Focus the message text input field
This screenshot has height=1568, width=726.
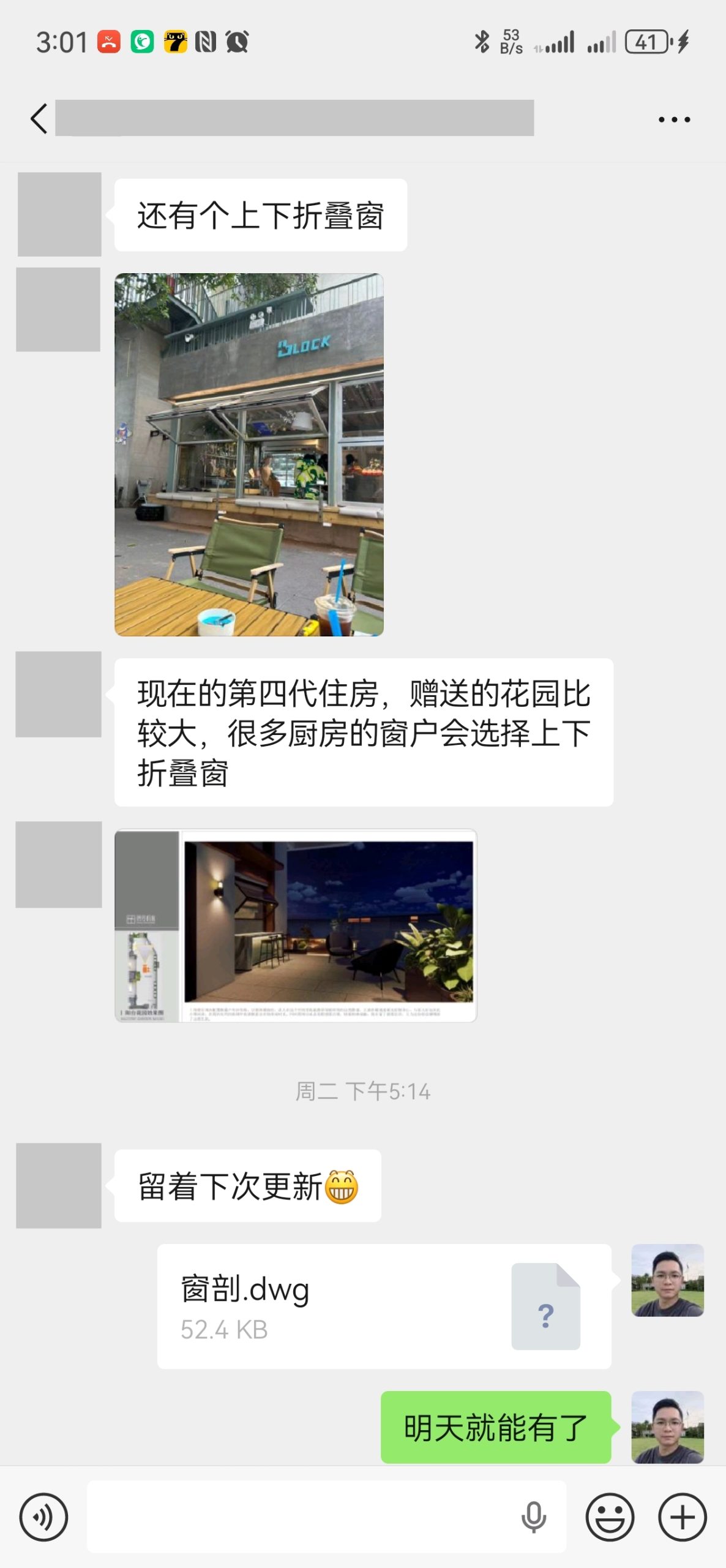click(x=300, y=1517)
